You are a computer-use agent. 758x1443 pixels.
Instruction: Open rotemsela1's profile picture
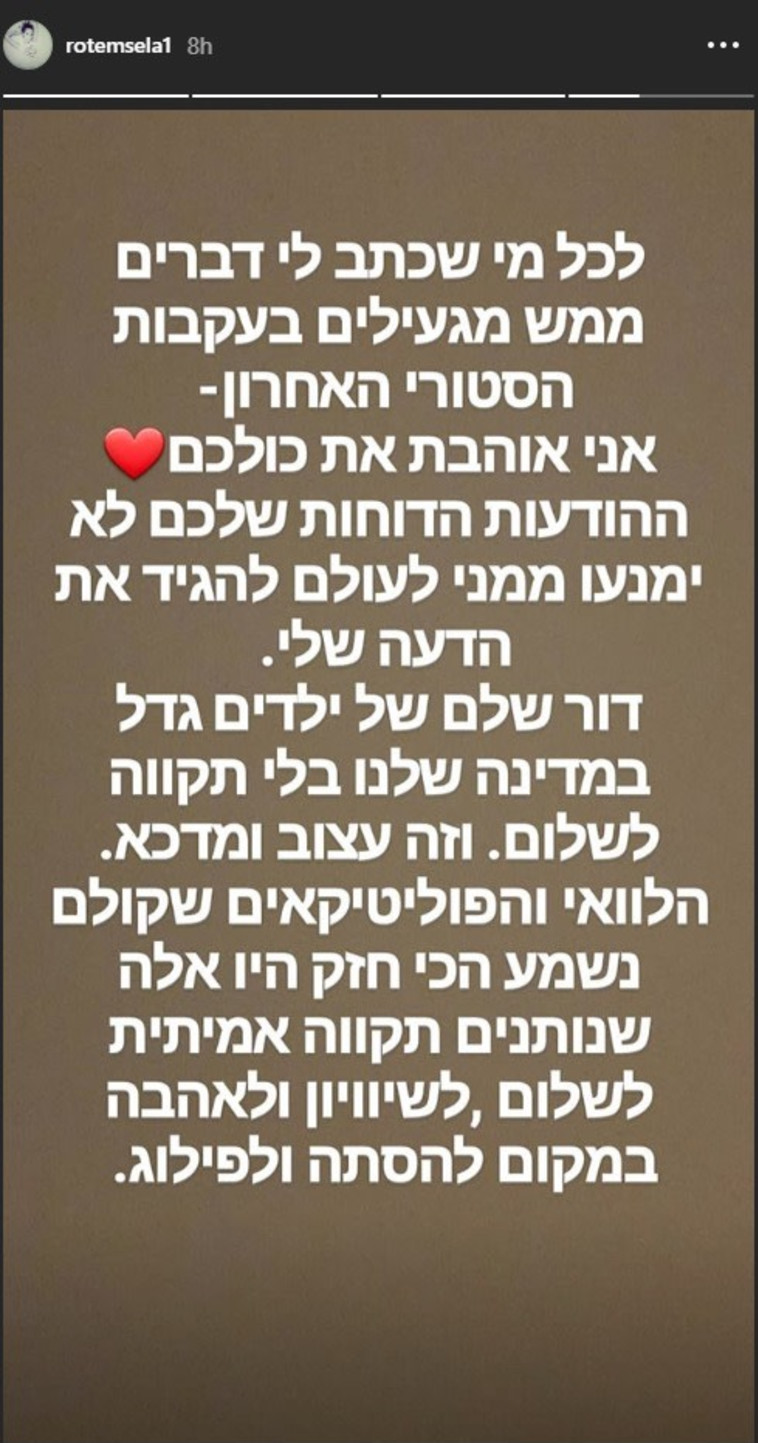point(27,46)
